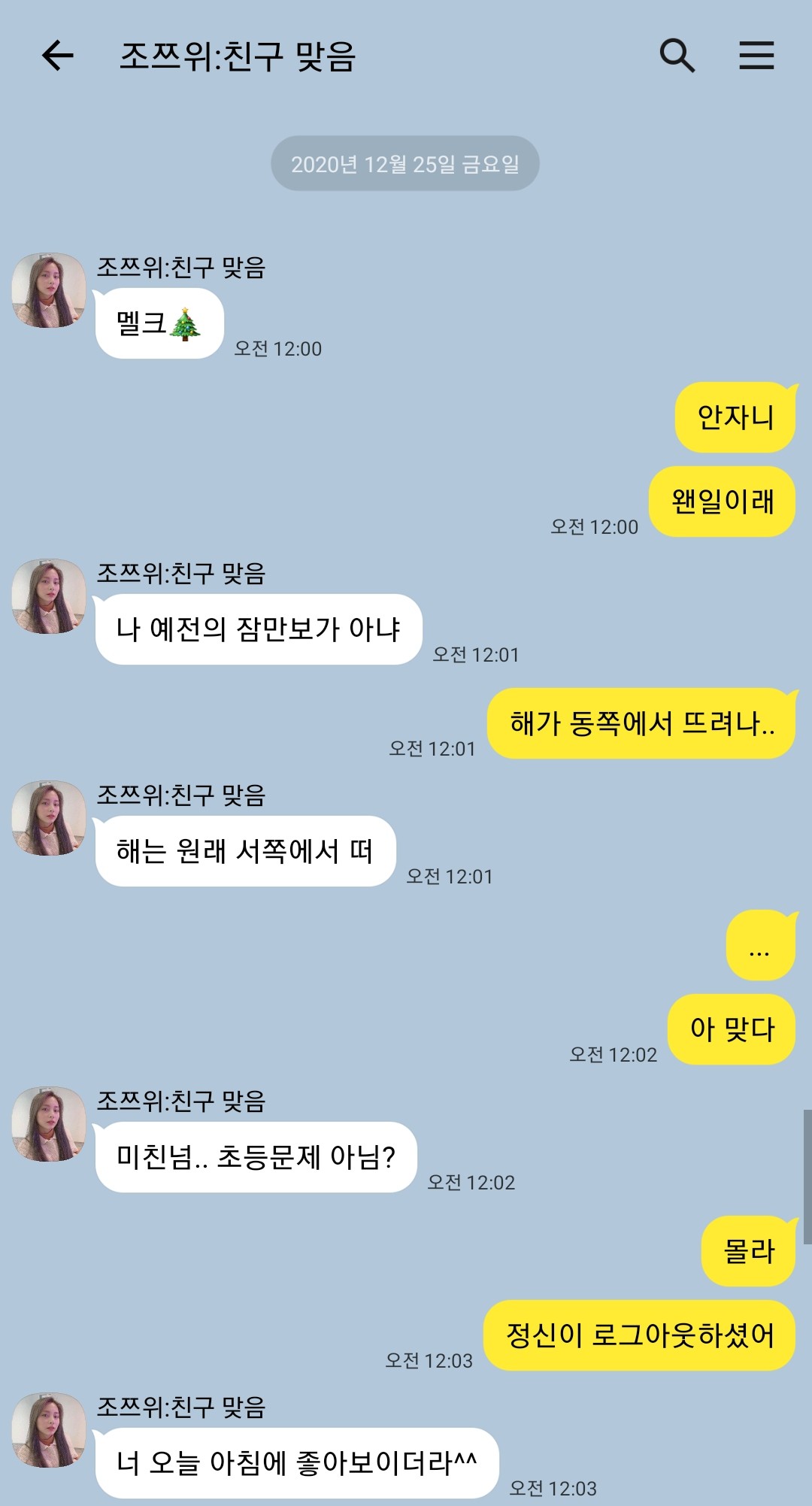Viewport: 812px width, 1506px height.
Task: Open the chat room menu
Action: point(756,56)
